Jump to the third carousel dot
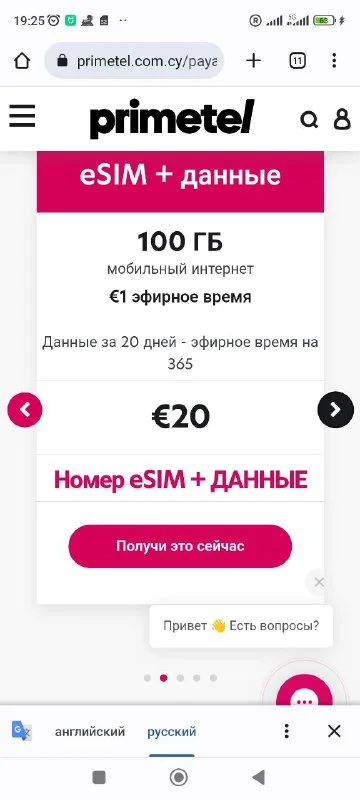Screen dimensions: 360x800 coord(180,678)
